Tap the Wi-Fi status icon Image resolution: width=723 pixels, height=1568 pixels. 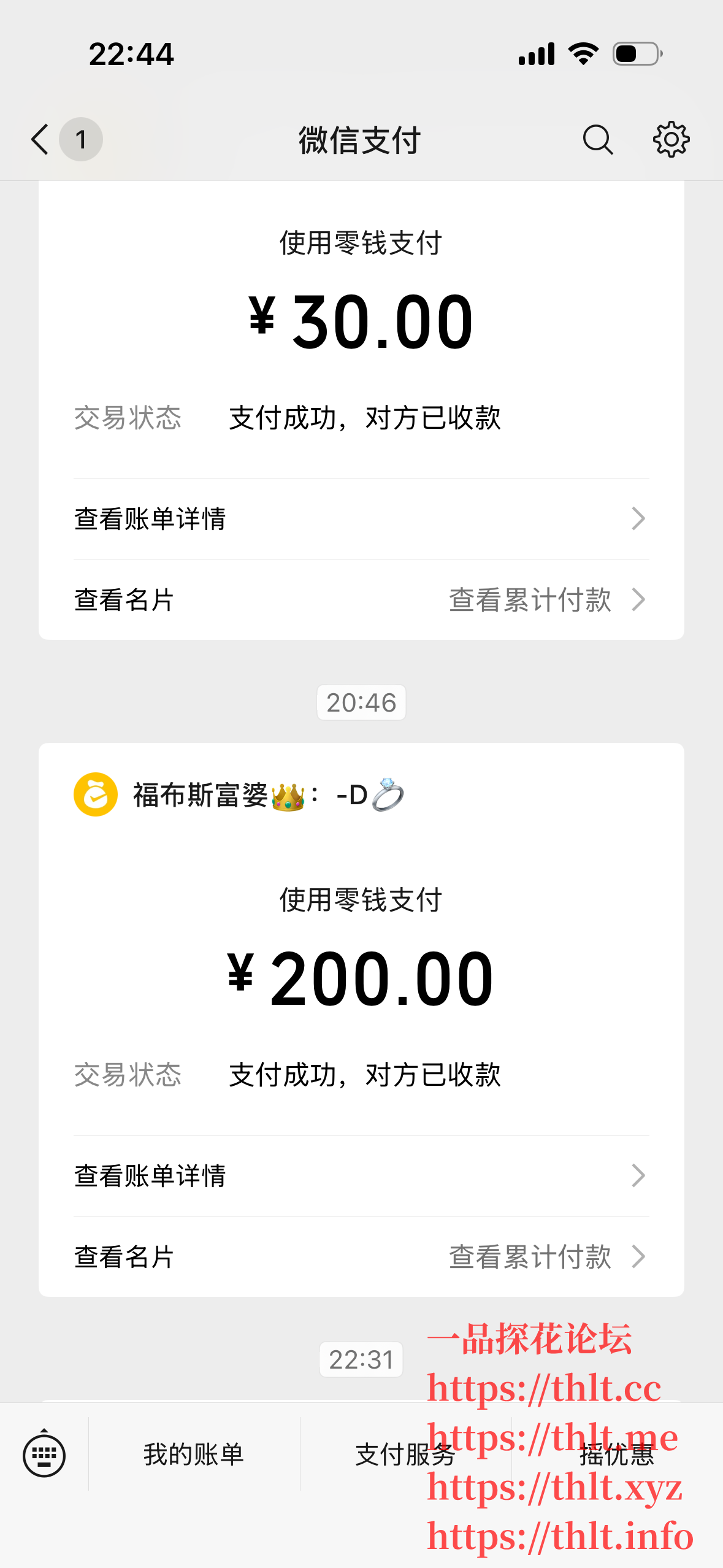(583, 54)
